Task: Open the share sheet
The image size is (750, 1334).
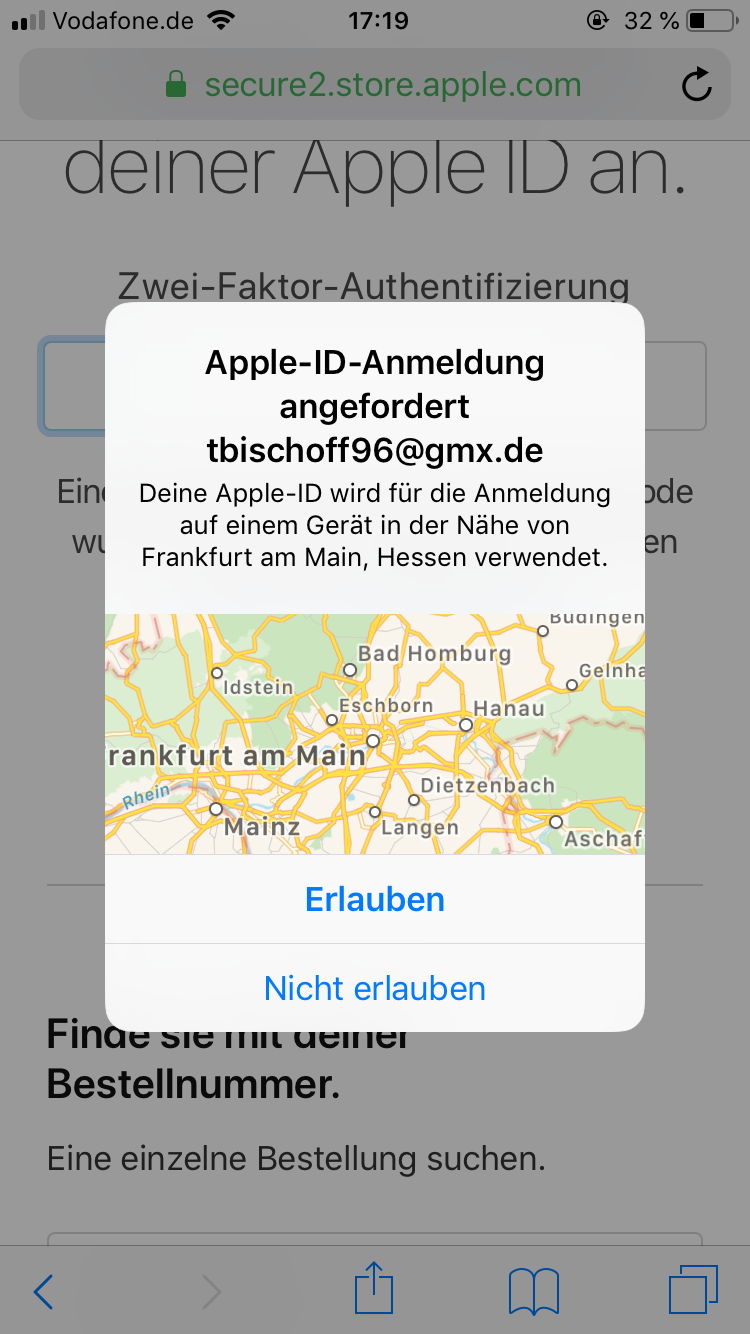Action: pos(375,1289)
